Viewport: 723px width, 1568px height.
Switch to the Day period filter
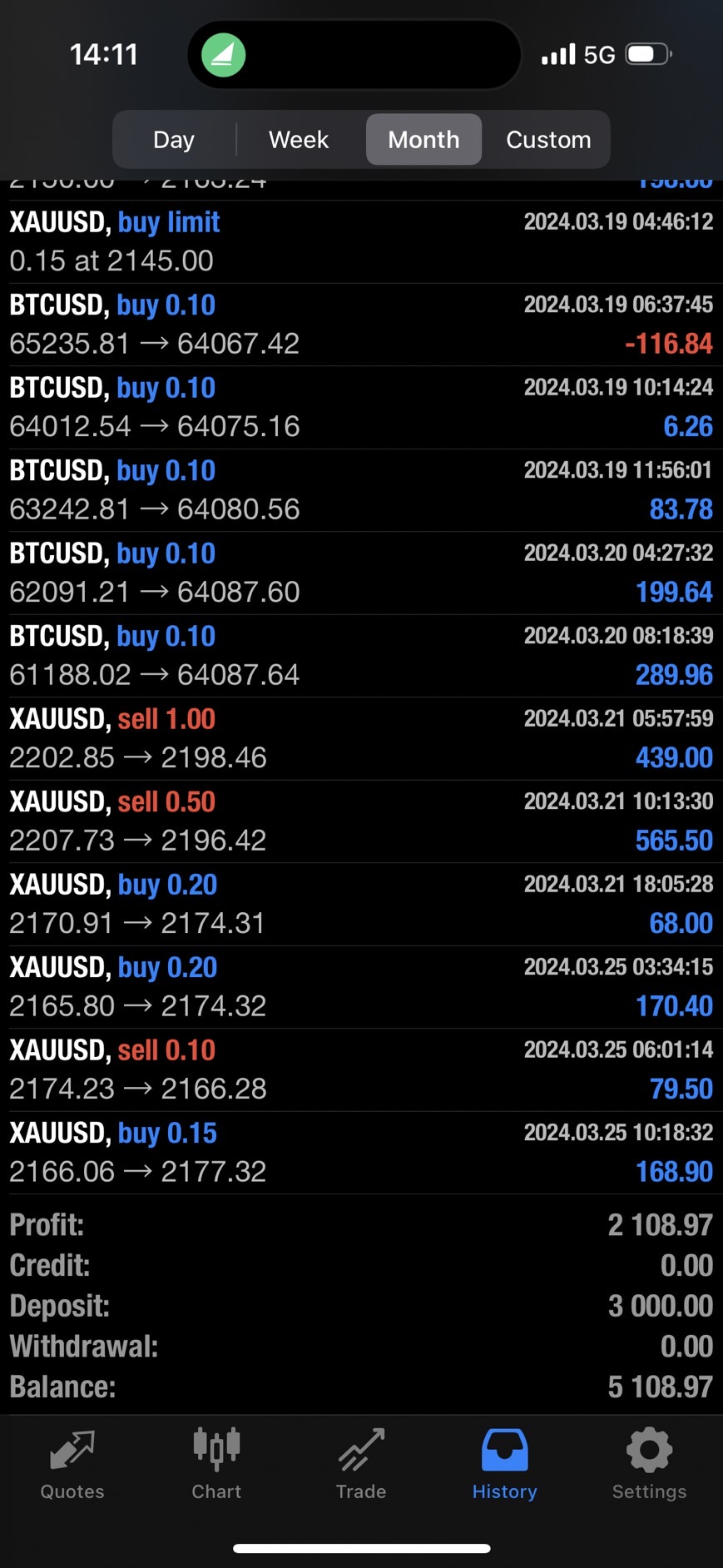(174, 140)
